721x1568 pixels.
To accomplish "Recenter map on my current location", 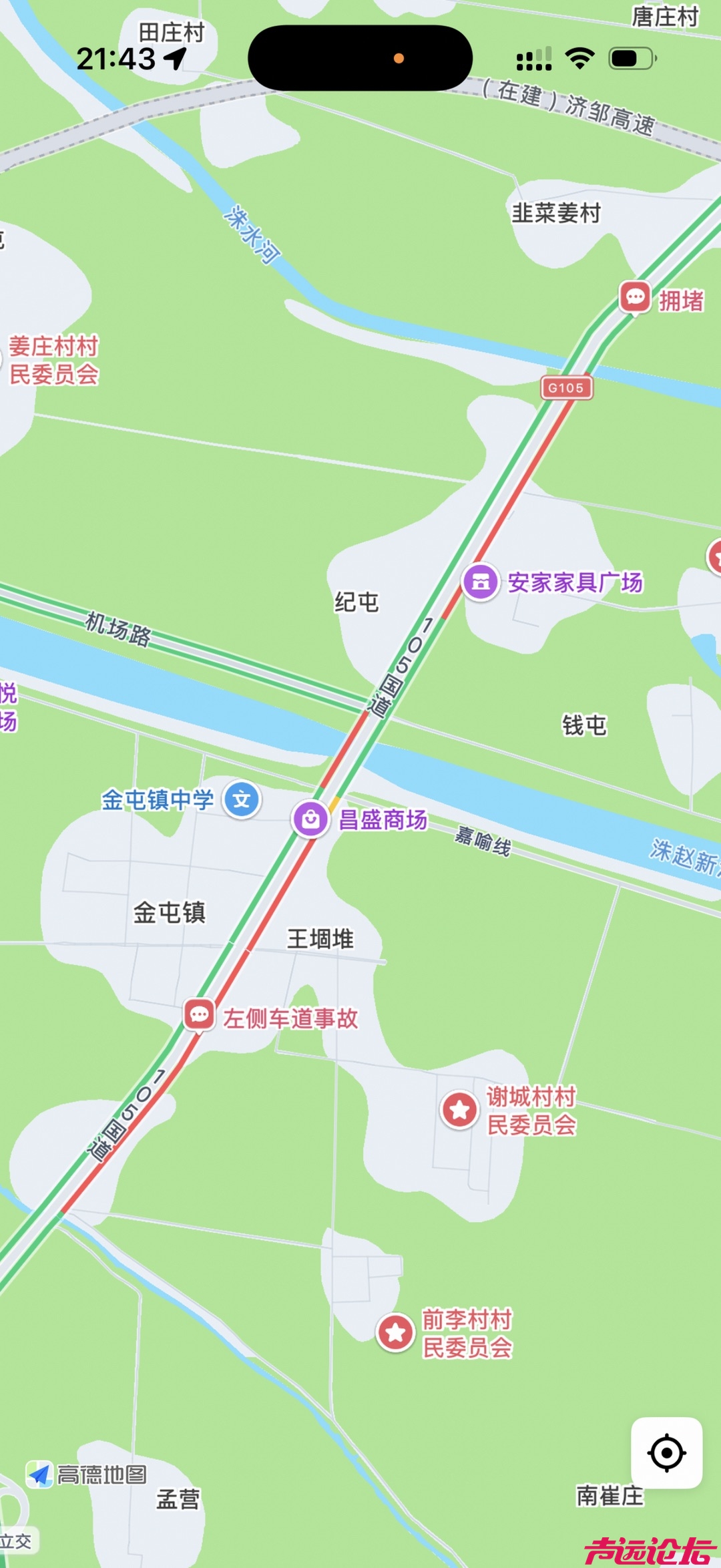I will [x=666, y=1452].
